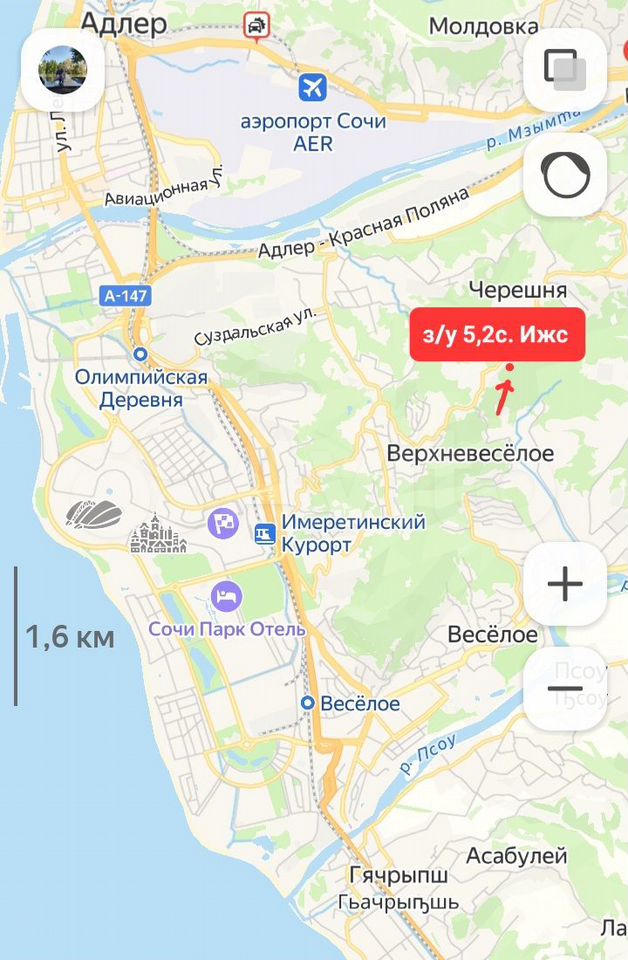The width and height of the screenshot is (628, 960).
Task: Tap the taxi icon near Адлер
Action: coord(256,26)
